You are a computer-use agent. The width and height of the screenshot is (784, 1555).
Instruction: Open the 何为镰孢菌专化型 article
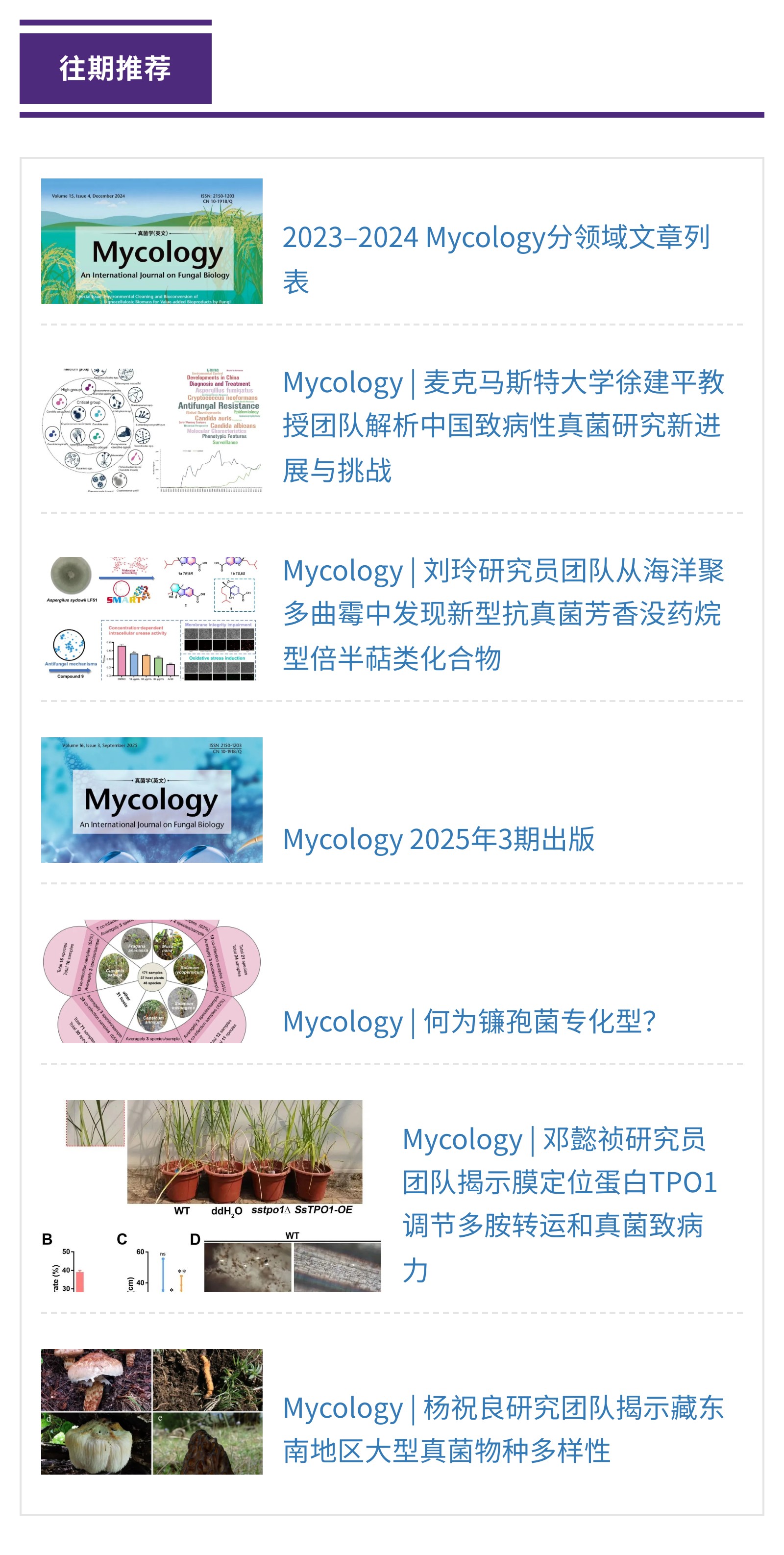pos(468,1021)
